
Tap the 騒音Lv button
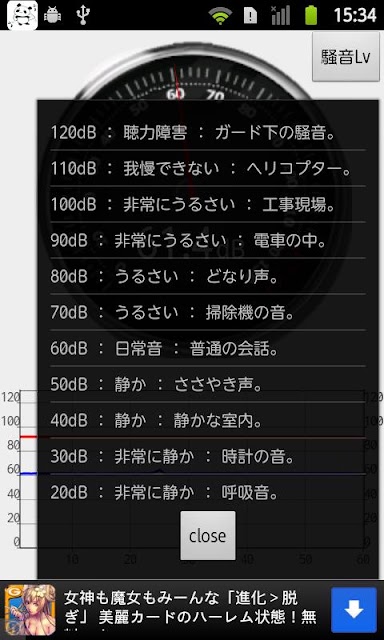point(346,57)
